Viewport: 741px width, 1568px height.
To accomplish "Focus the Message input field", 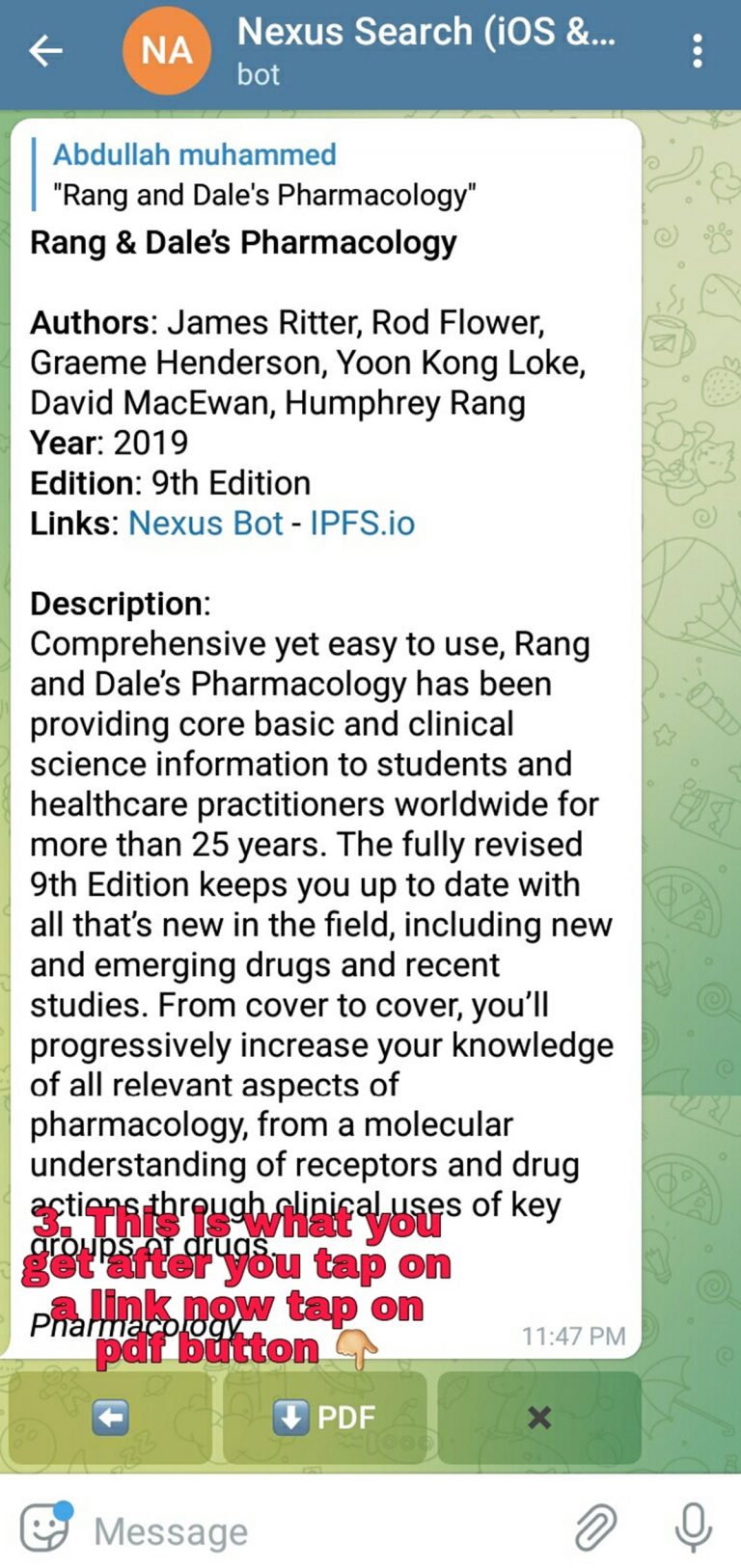I will click(318, 1530).
